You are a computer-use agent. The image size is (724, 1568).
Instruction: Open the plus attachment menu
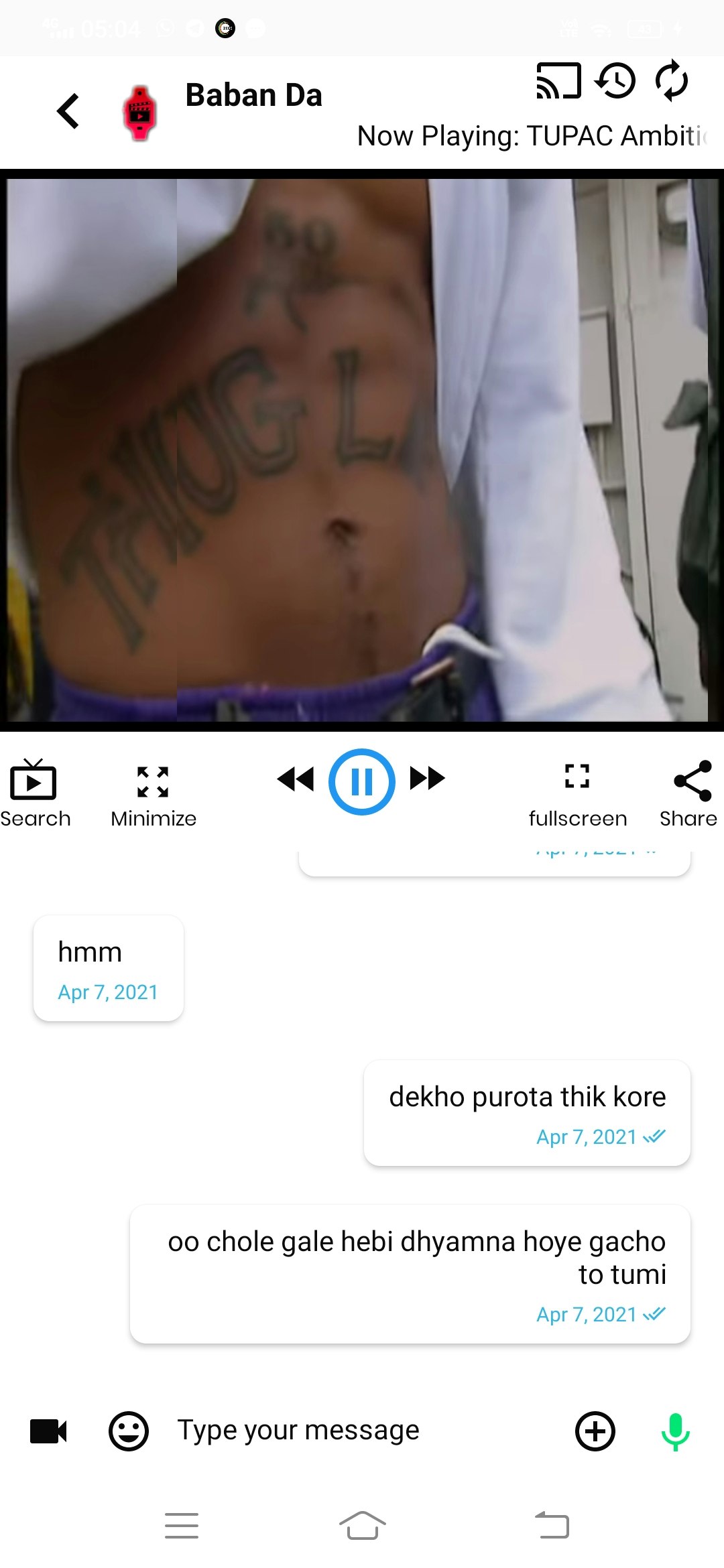click(595, 1431)
